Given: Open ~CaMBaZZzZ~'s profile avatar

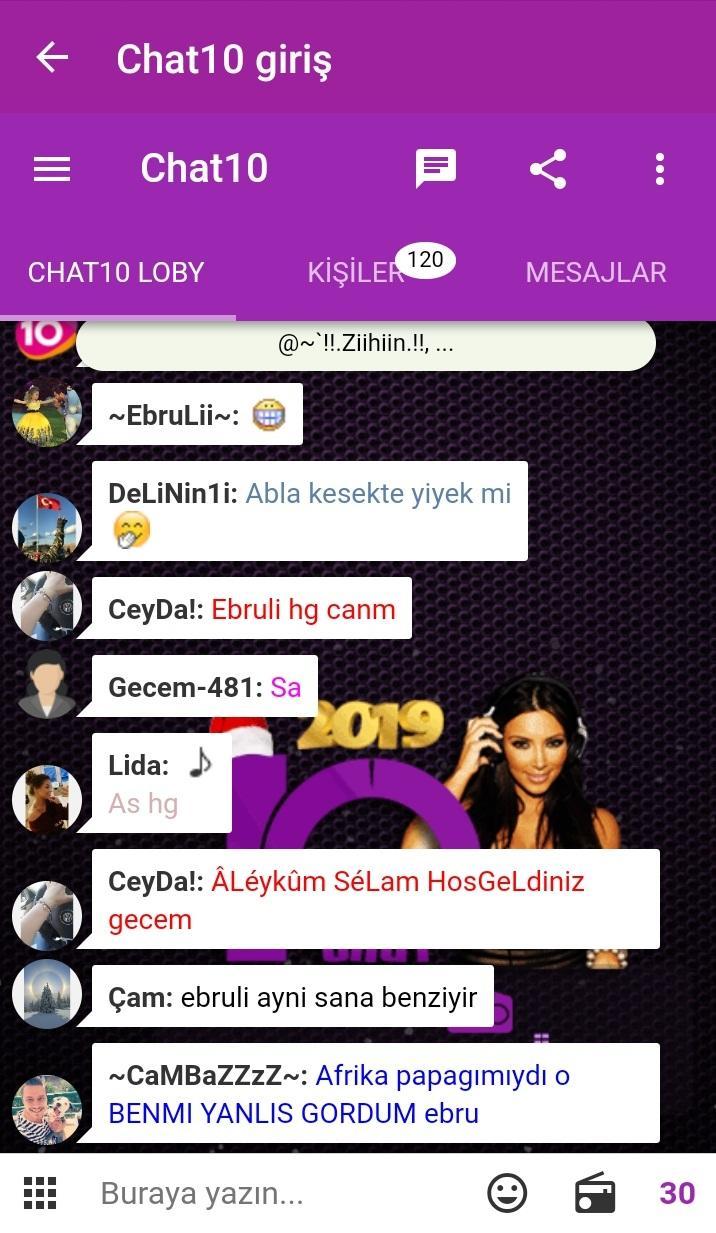Looking at the screenshot, I should pos(46,1109).
